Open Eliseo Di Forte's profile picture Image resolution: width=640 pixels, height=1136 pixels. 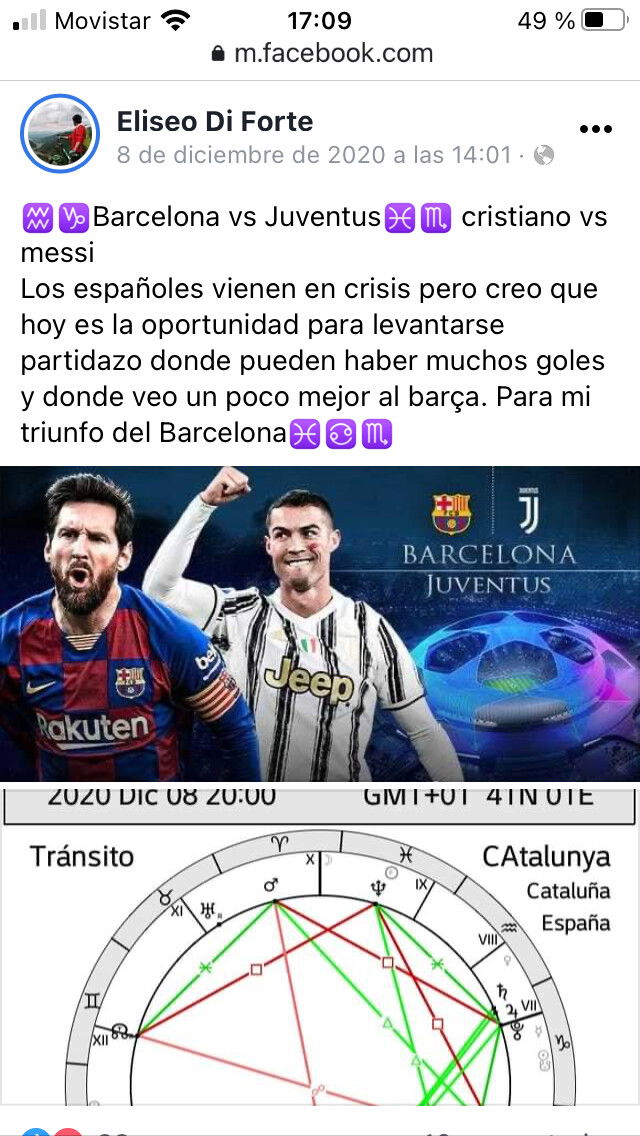(x=60, y=133)
